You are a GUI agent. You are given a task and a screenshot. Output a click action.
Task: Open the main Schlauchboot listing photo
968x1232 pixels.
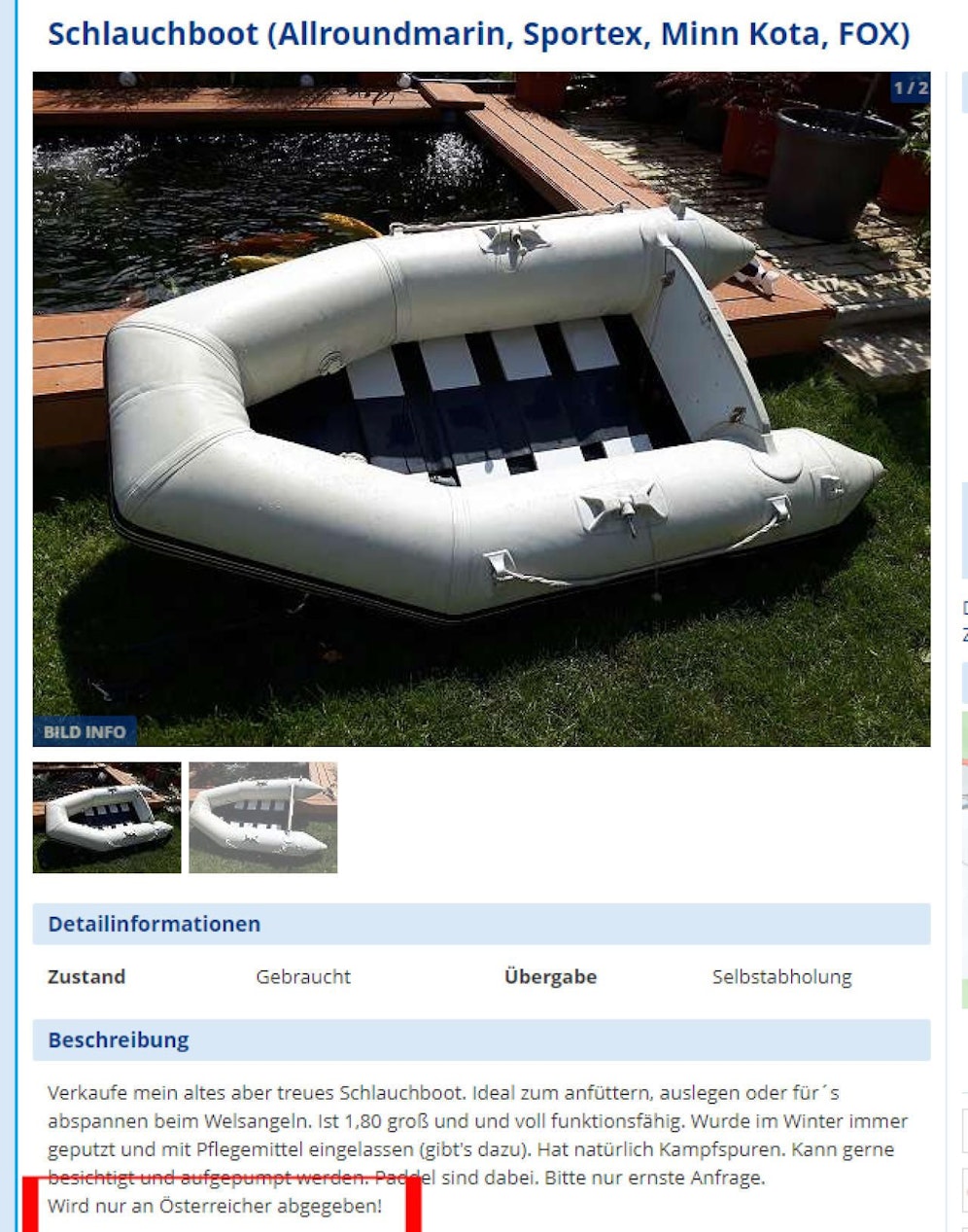pyautogui.click(x=481, y=408)
